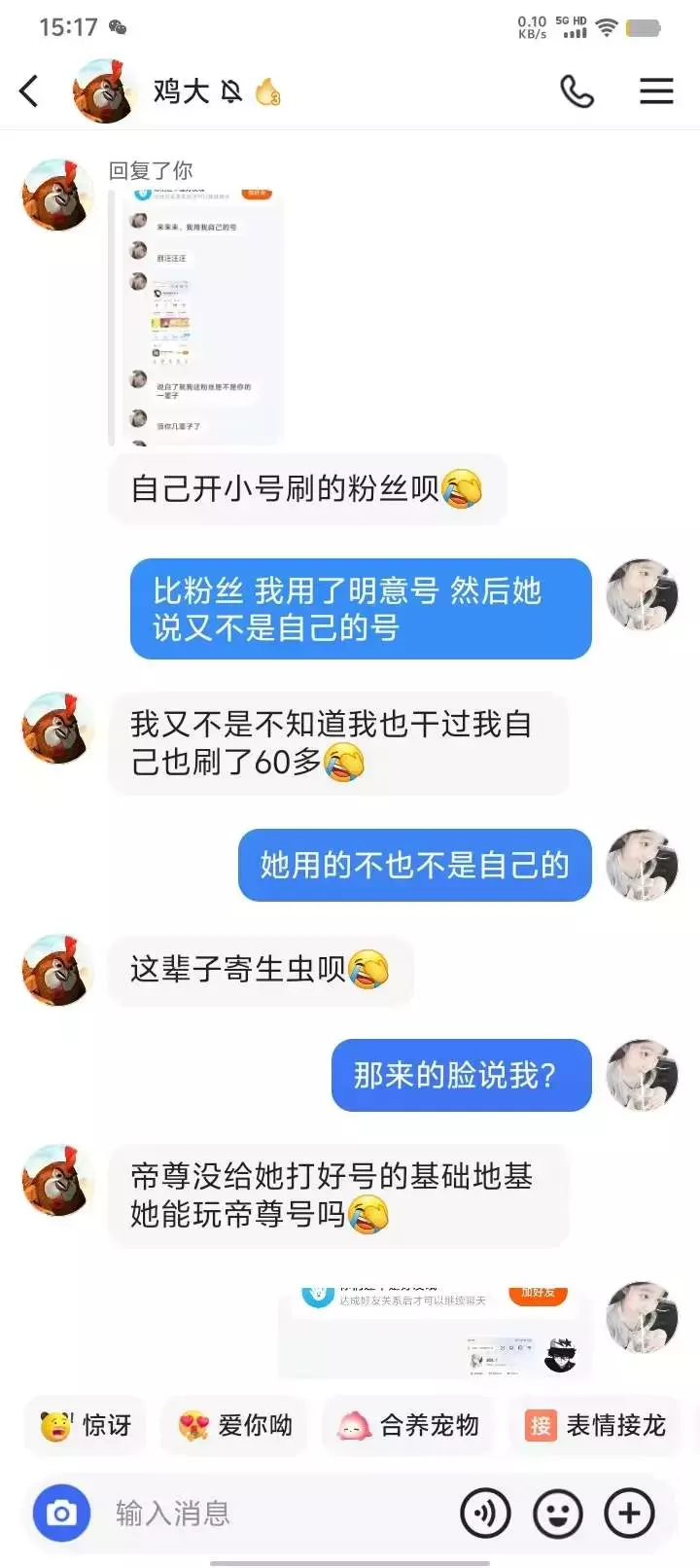
Task: Open 鸡大's avatar beside 这辈子寄生虫呗
Action: [57, 970]
